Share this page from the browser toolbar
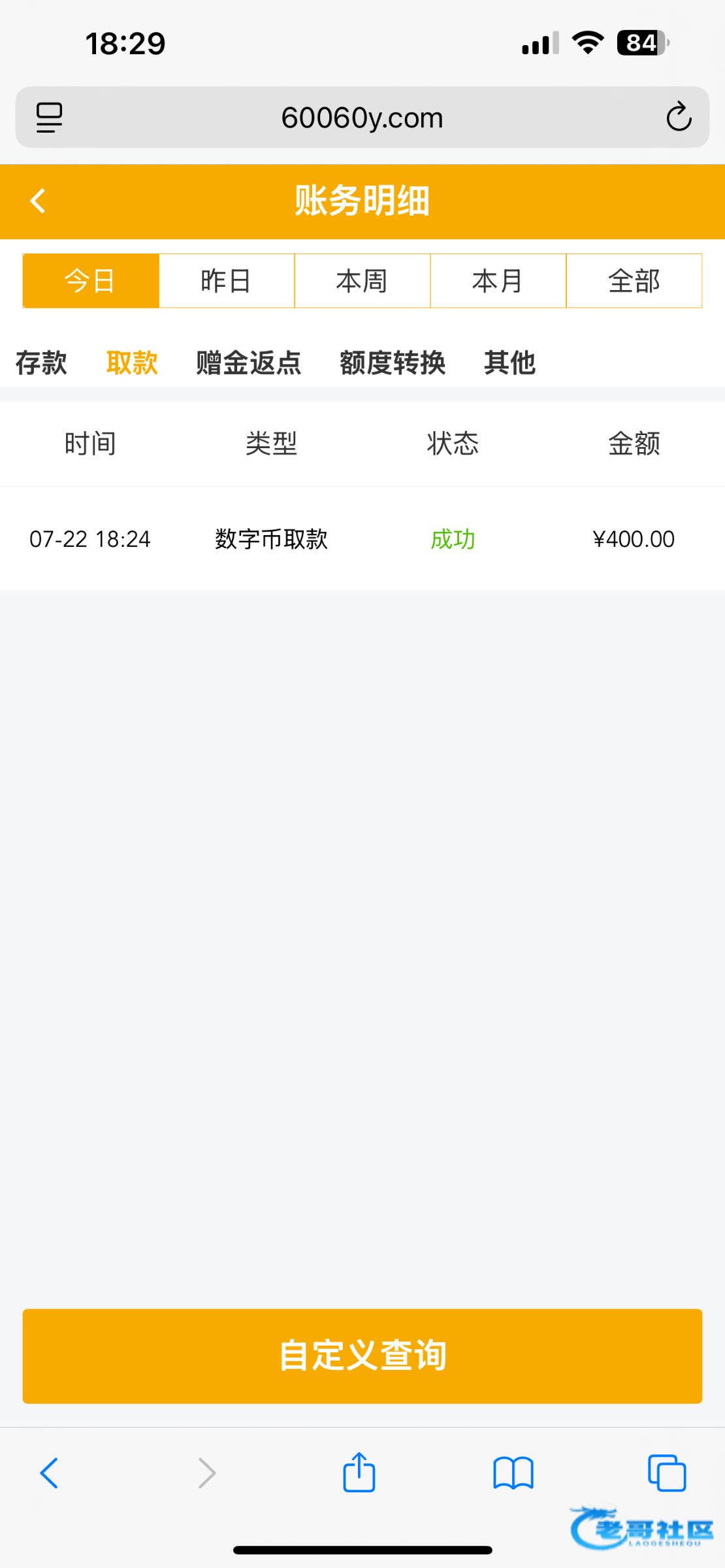Viewport: 725px width, 1568px height. click(359, 1473)
